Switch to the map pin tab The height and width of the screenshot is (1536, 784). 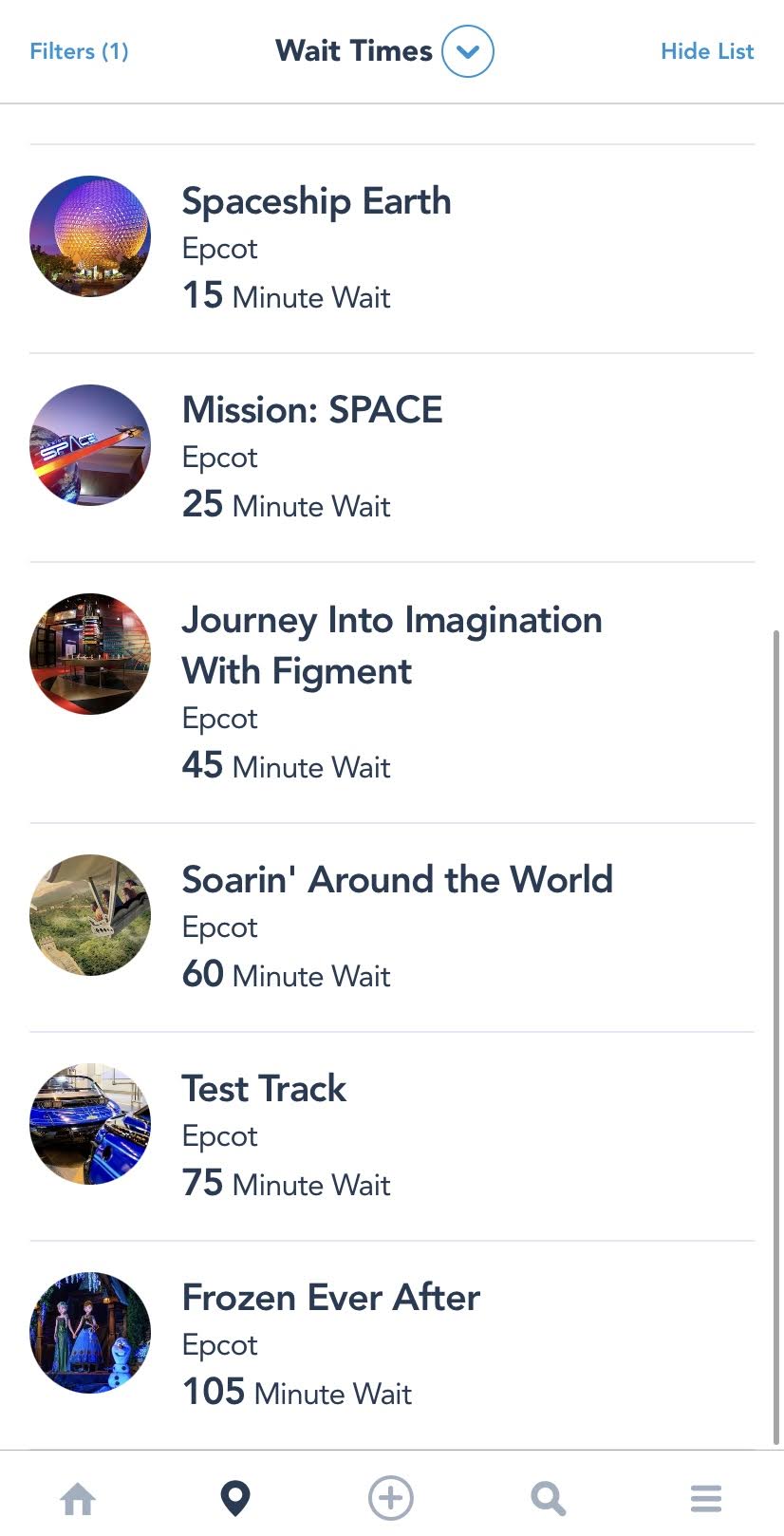(234, 1499)
